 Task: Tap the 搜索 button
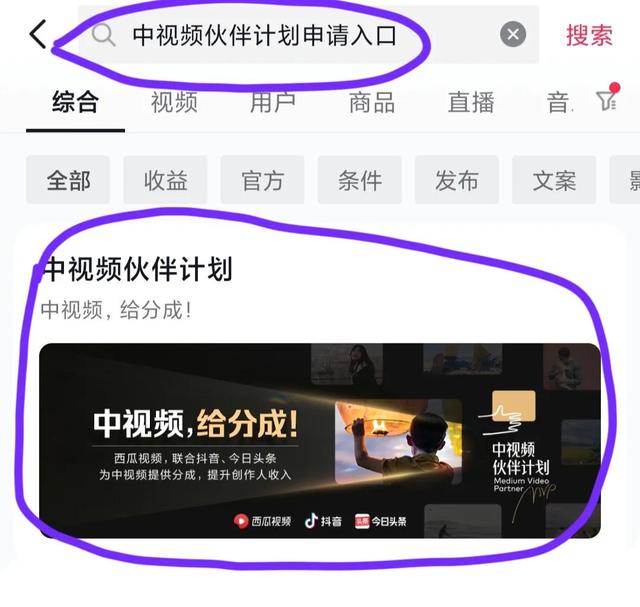589,35
